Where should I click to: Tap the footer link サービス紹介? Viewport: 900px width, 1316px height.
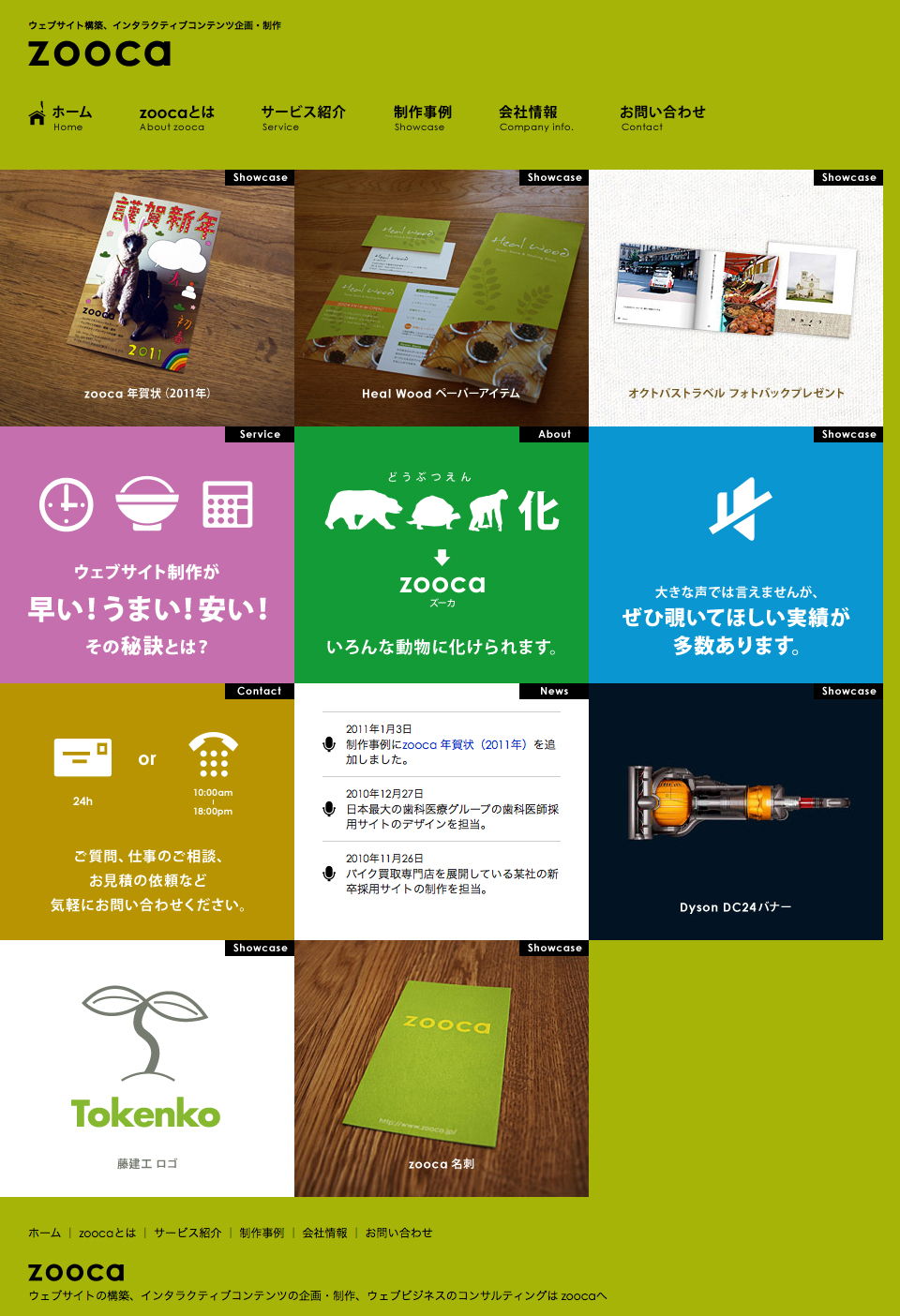tap(187, 1233)
